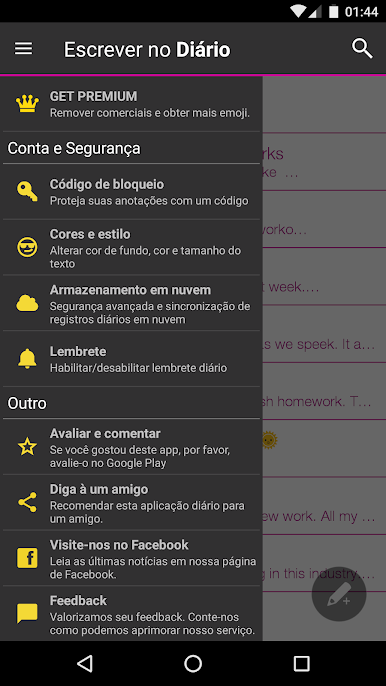Open Cores e estilo options
The image size is (386, 686).
131,248
